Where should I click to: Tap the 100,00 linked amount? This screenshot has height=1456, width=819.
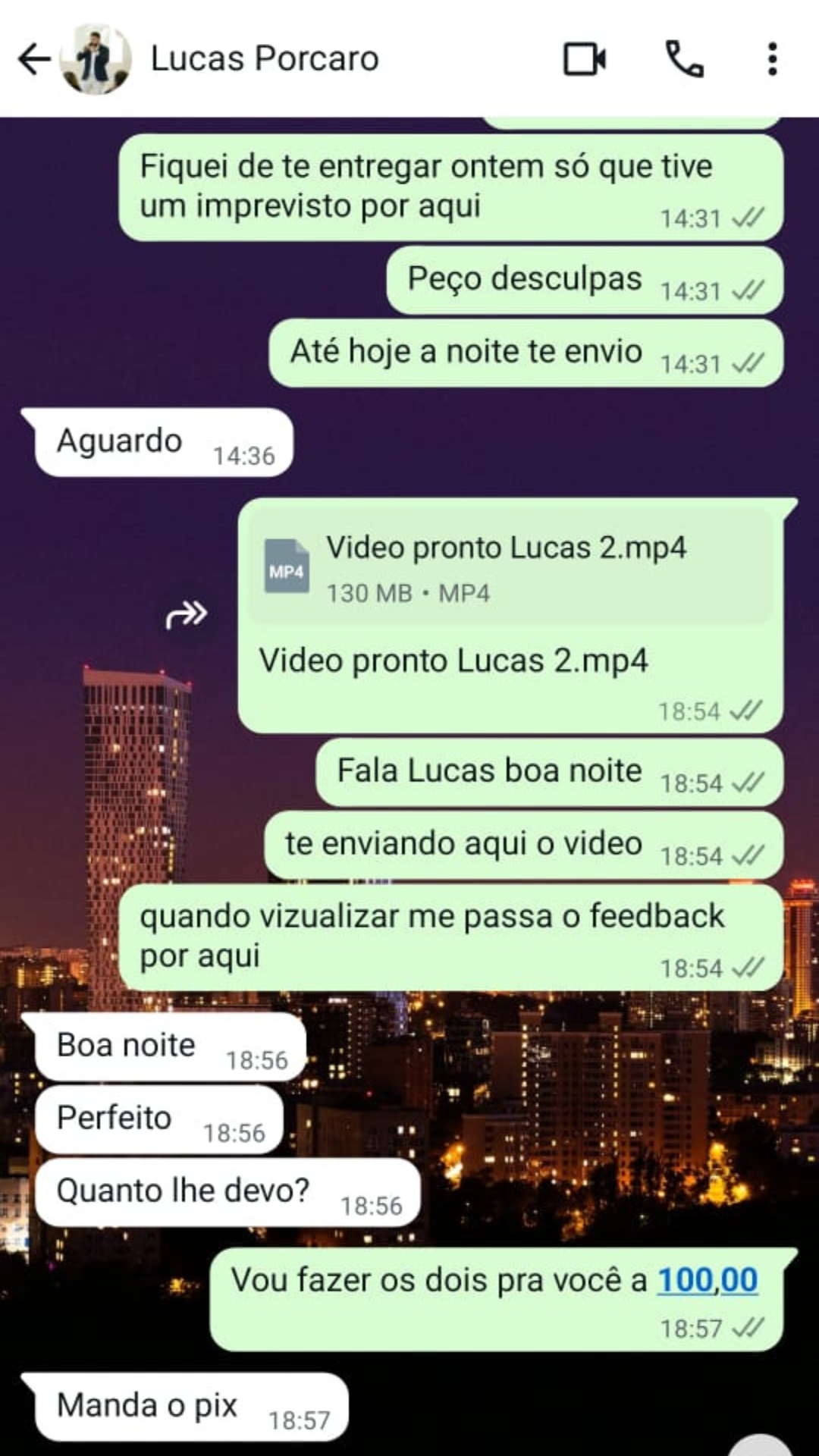pyautogui.click(x=707, y=1280)
